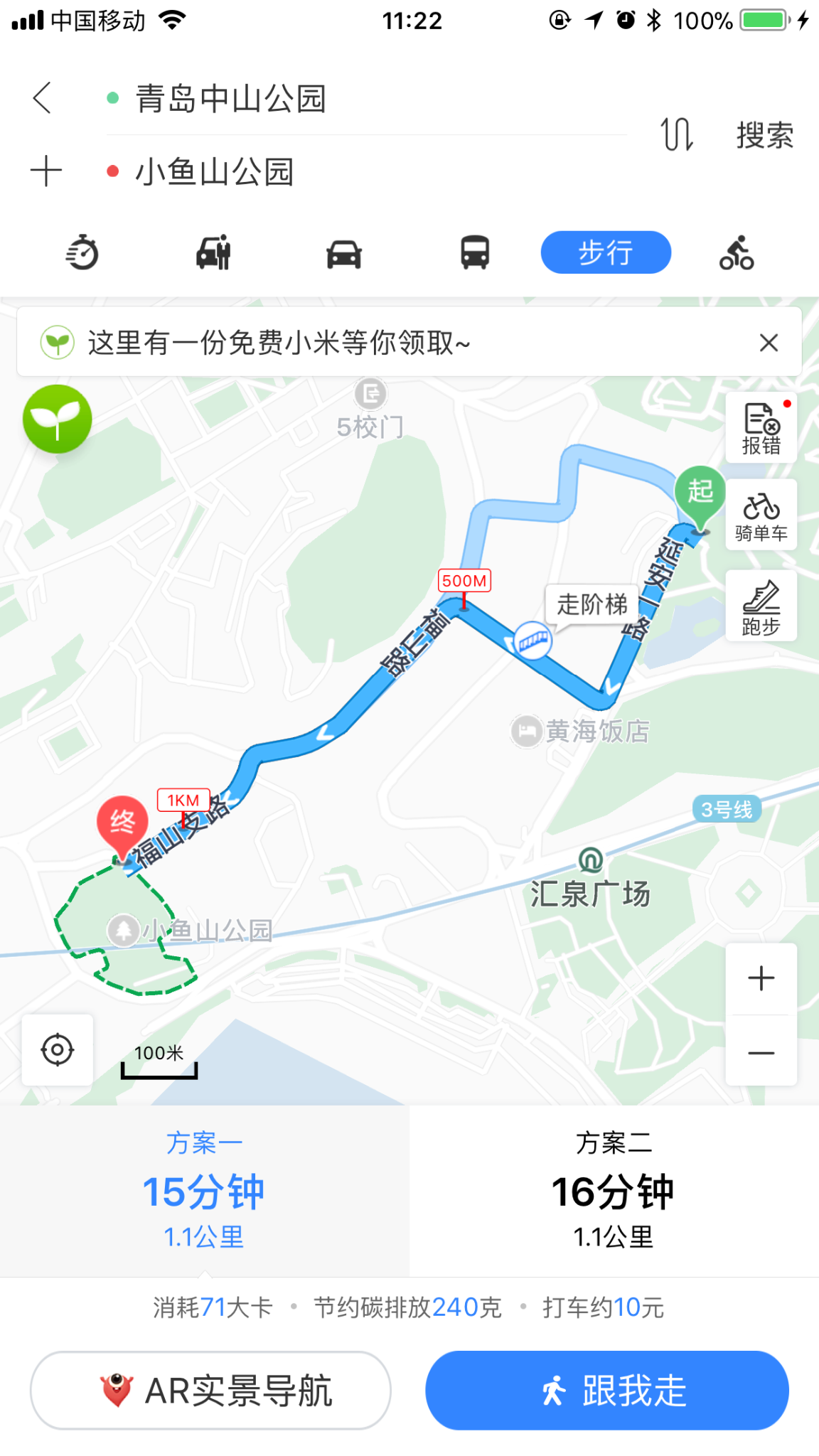The width and height of the screenshot is (819, 1456).
Task: Swap start and destination locations
Action: click(x=677, y=134)
